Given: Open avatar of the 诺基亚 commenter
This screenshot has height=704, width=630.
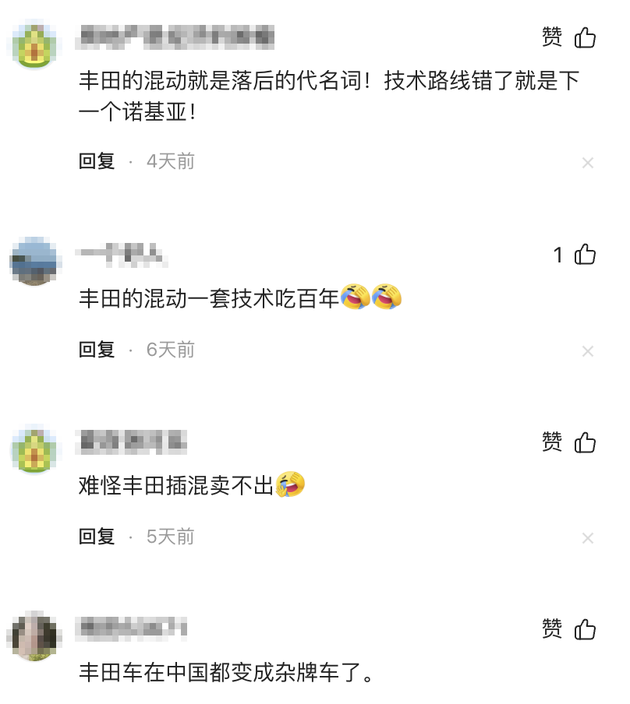Looking at the screenshot, I should (35, 45).
